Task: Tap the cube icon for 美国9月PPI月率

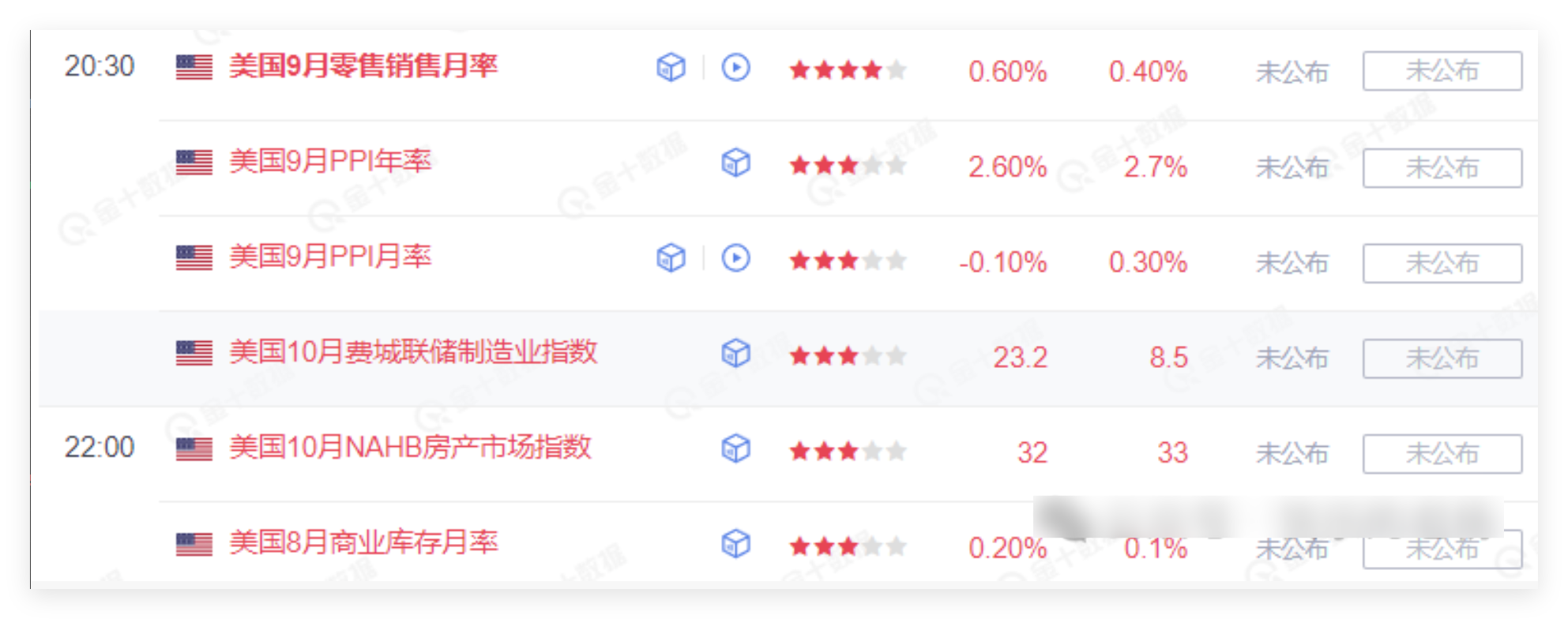Action: (671, 258)
